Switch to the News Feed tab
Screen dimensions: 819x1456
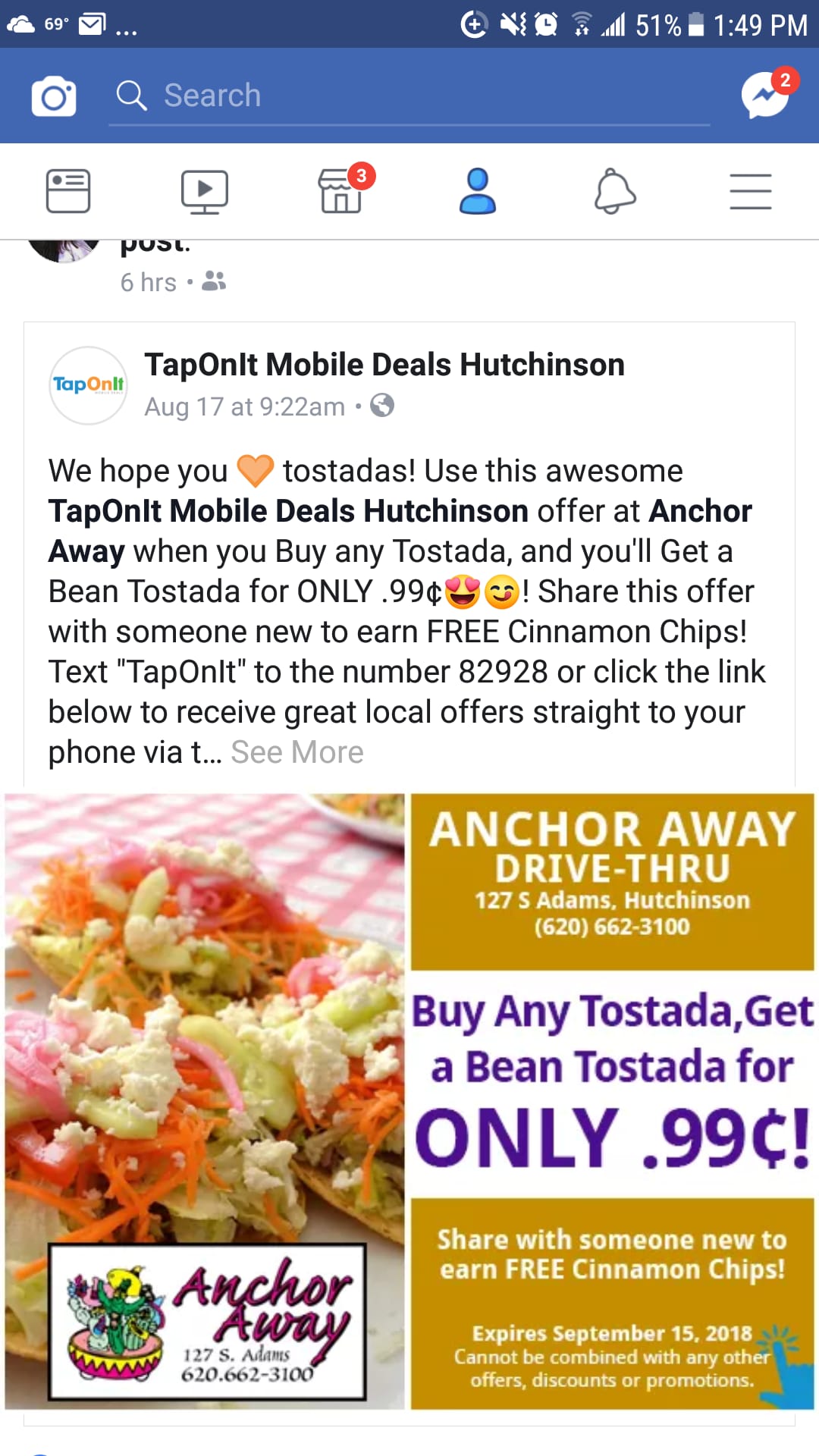point(68,191)
